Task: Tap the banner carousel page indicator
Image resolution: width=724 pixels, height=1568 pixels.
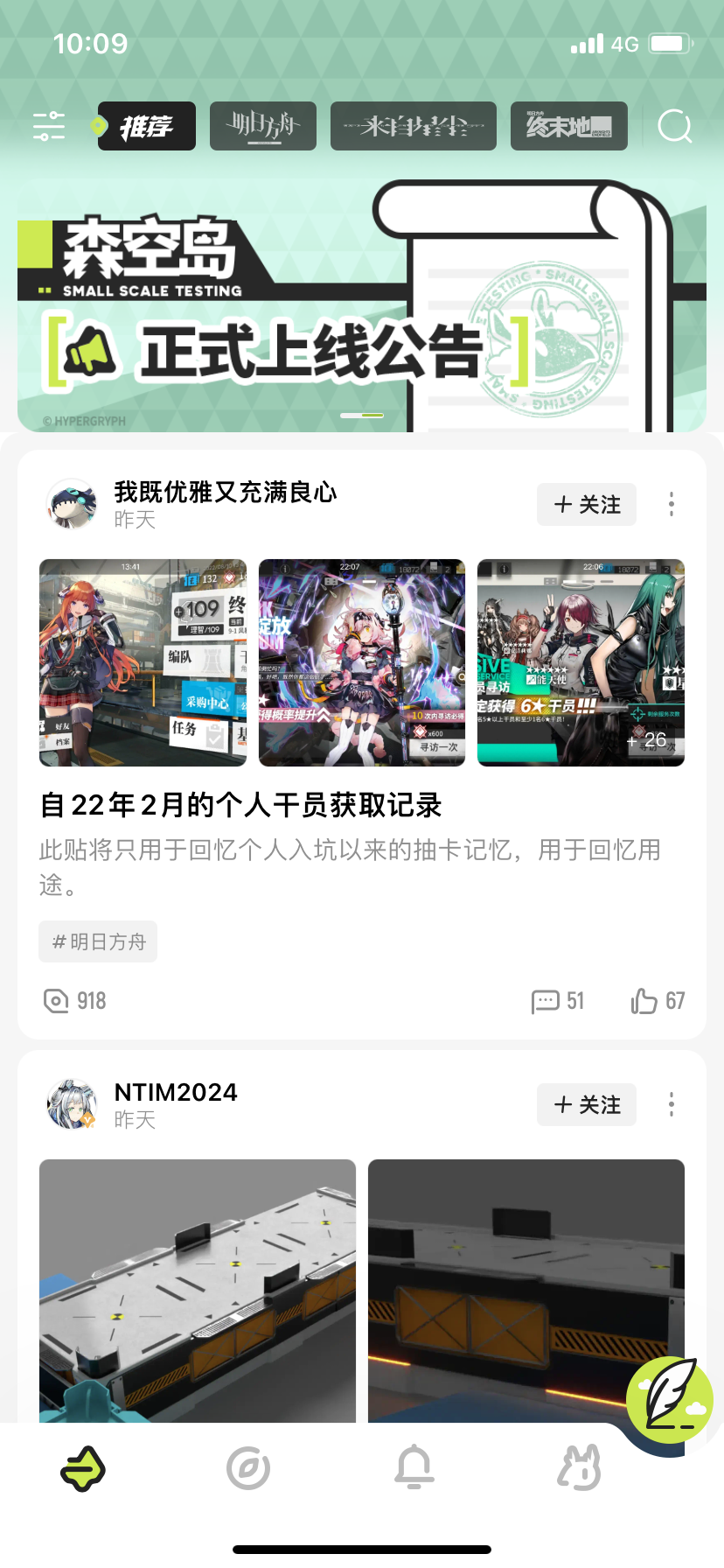Action: [x=361, y=415]
